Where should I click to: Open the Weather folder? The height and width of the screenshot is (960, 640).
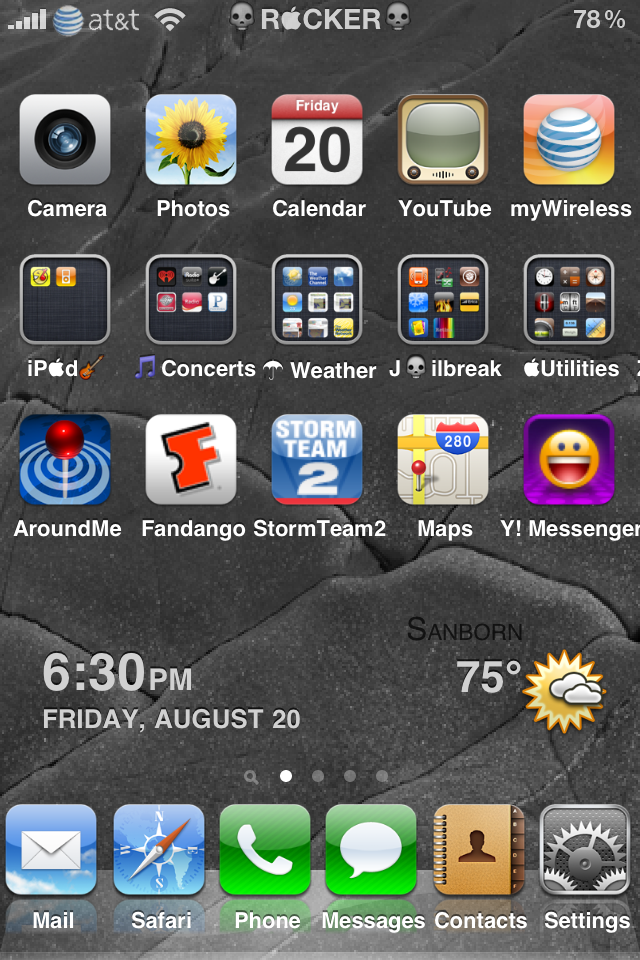pyautogui.click(x=317, y=300)
